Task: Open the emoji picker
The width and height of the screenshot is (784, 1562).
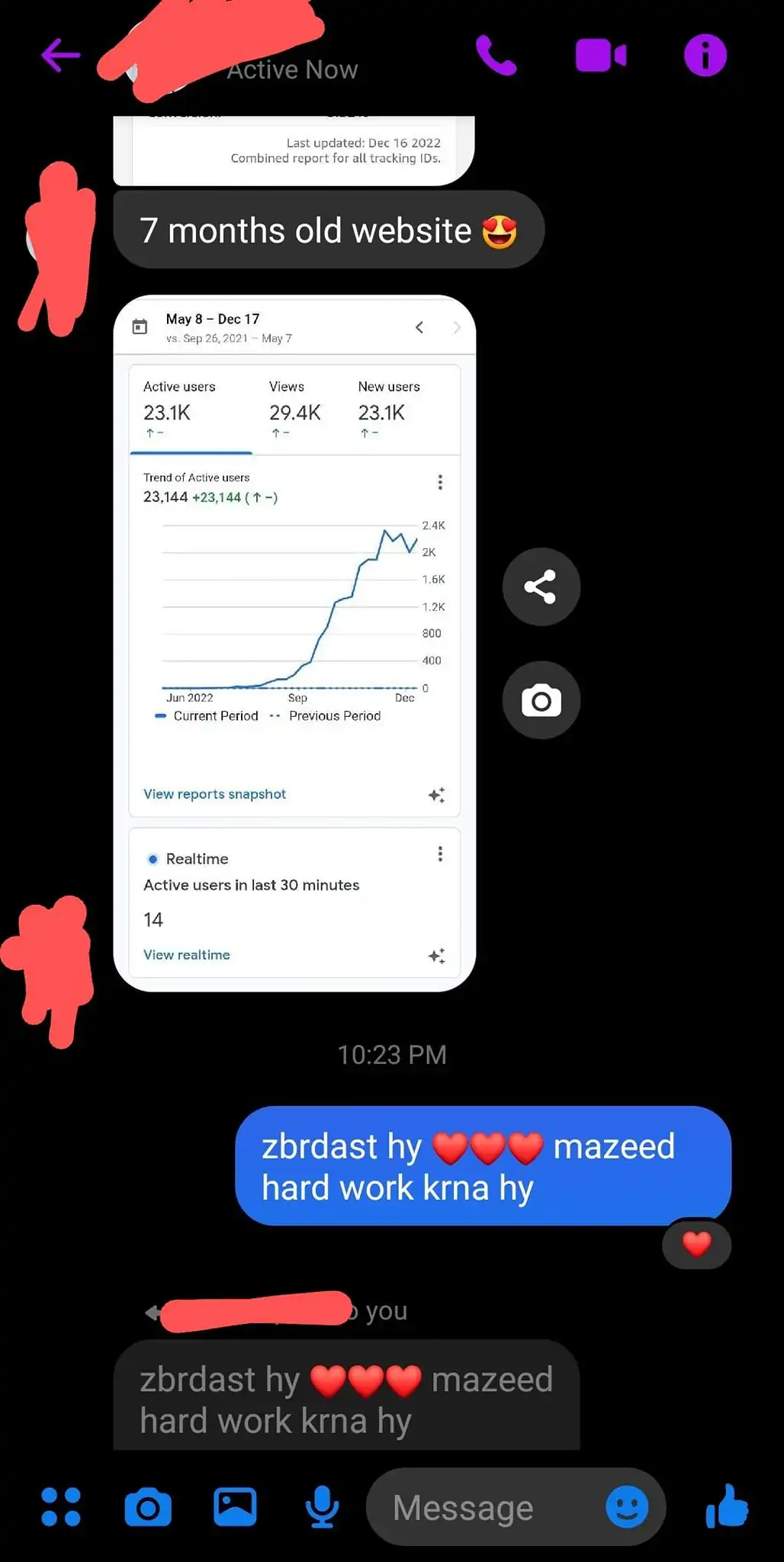Action: pos(627,1507)
